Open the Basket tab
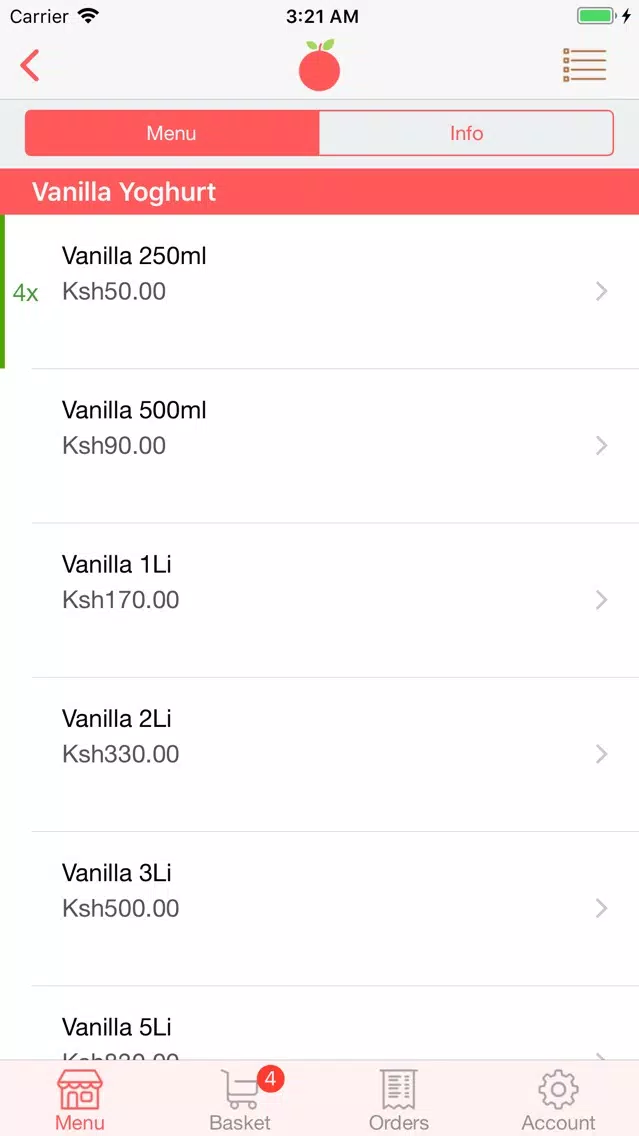Image resolution: width=639 pixels, height=1136 pixels. [241, 1099]
